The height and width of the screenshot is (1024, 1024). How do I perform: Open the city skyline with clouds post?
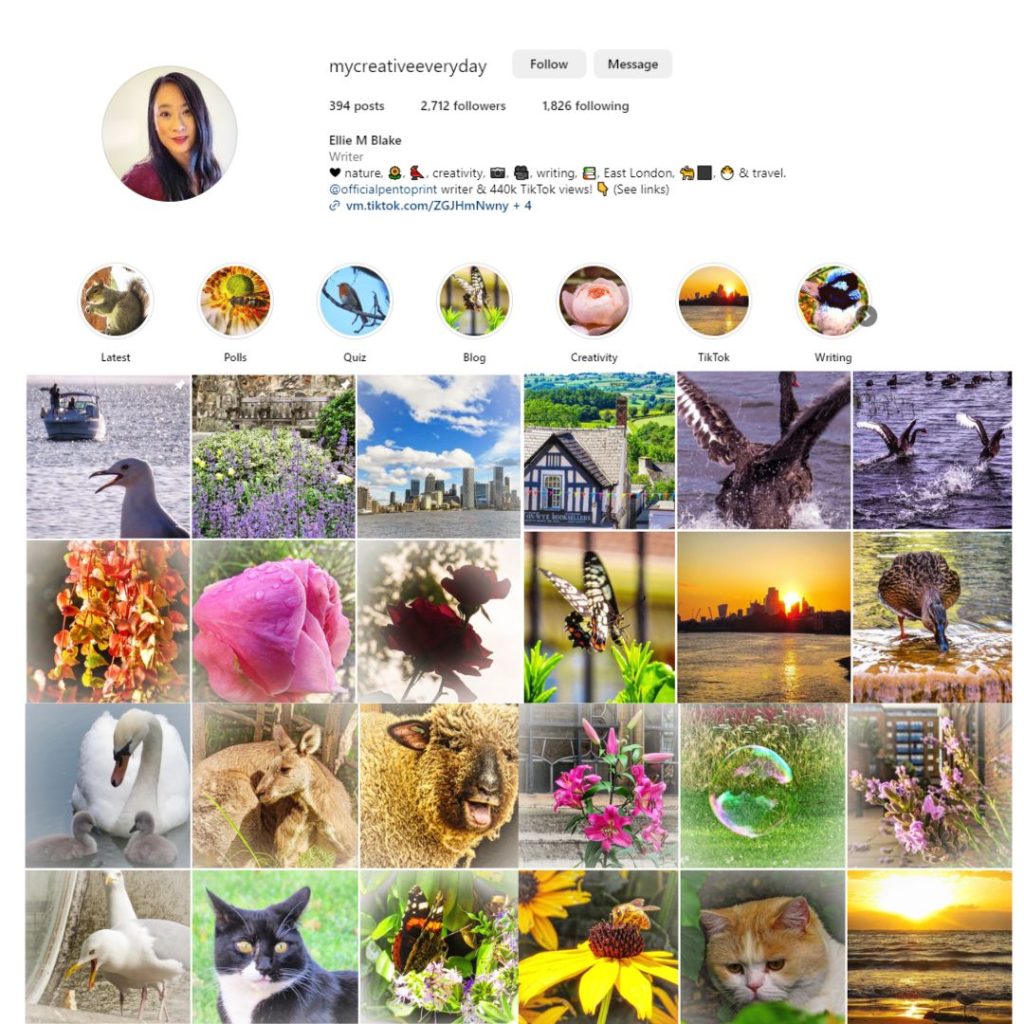438,457
